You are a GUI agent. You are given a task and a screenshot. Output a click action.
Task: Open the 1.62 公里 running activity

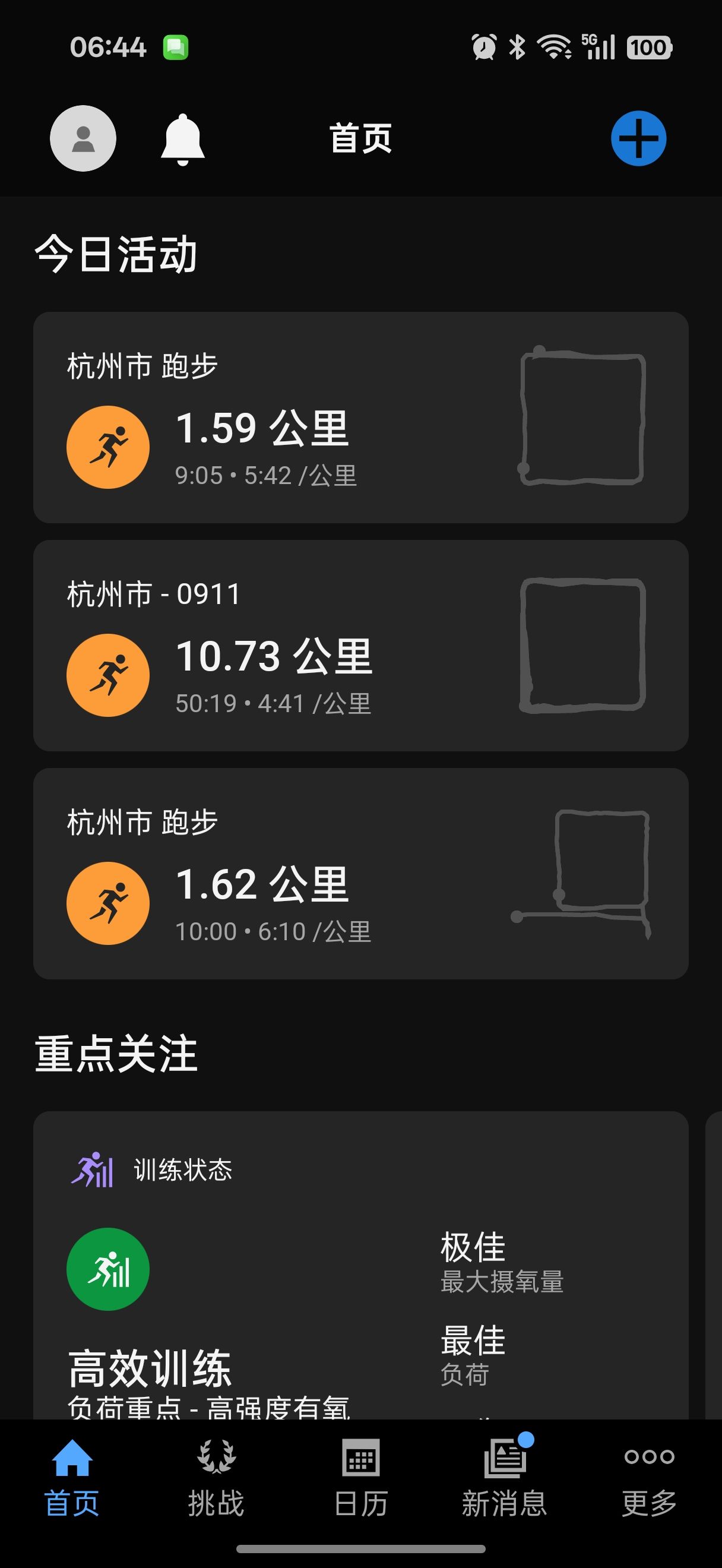coord(360,874)
